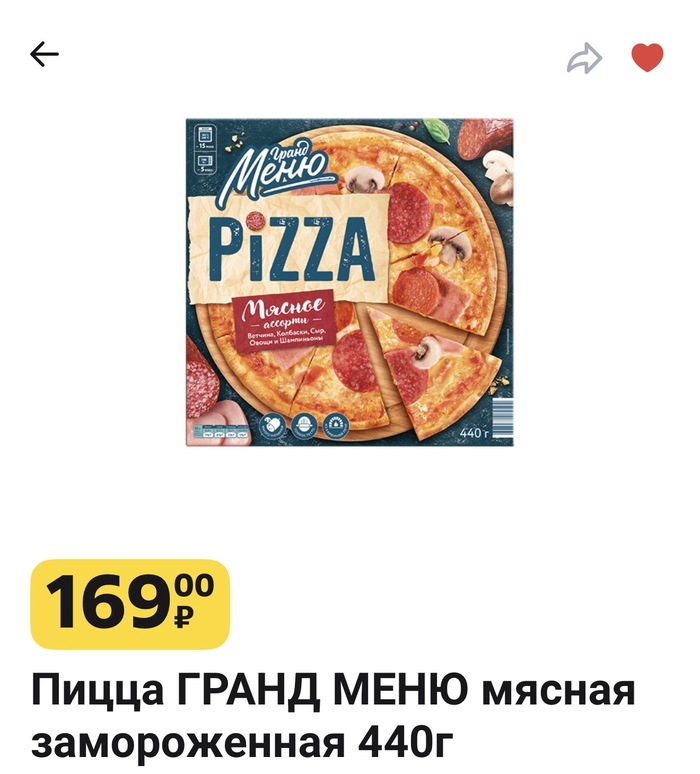Remove pizza from favorites via heart
Image resolution: width=700 pixels, height=774 pixels.
click(x=647, y=58)
